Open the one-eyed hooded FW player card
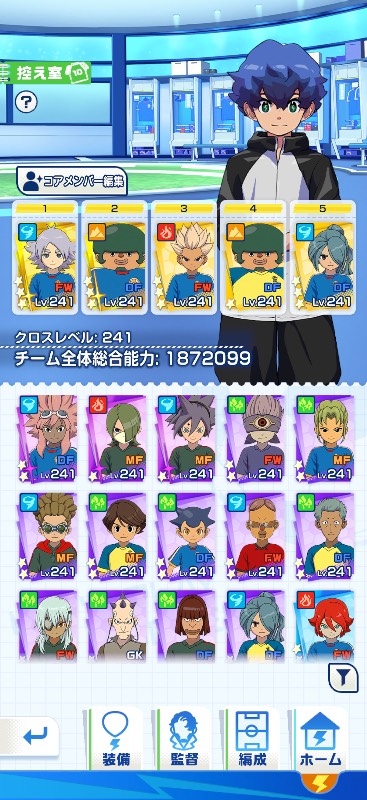Screen dimensions: 367x800 pos(255,439)
